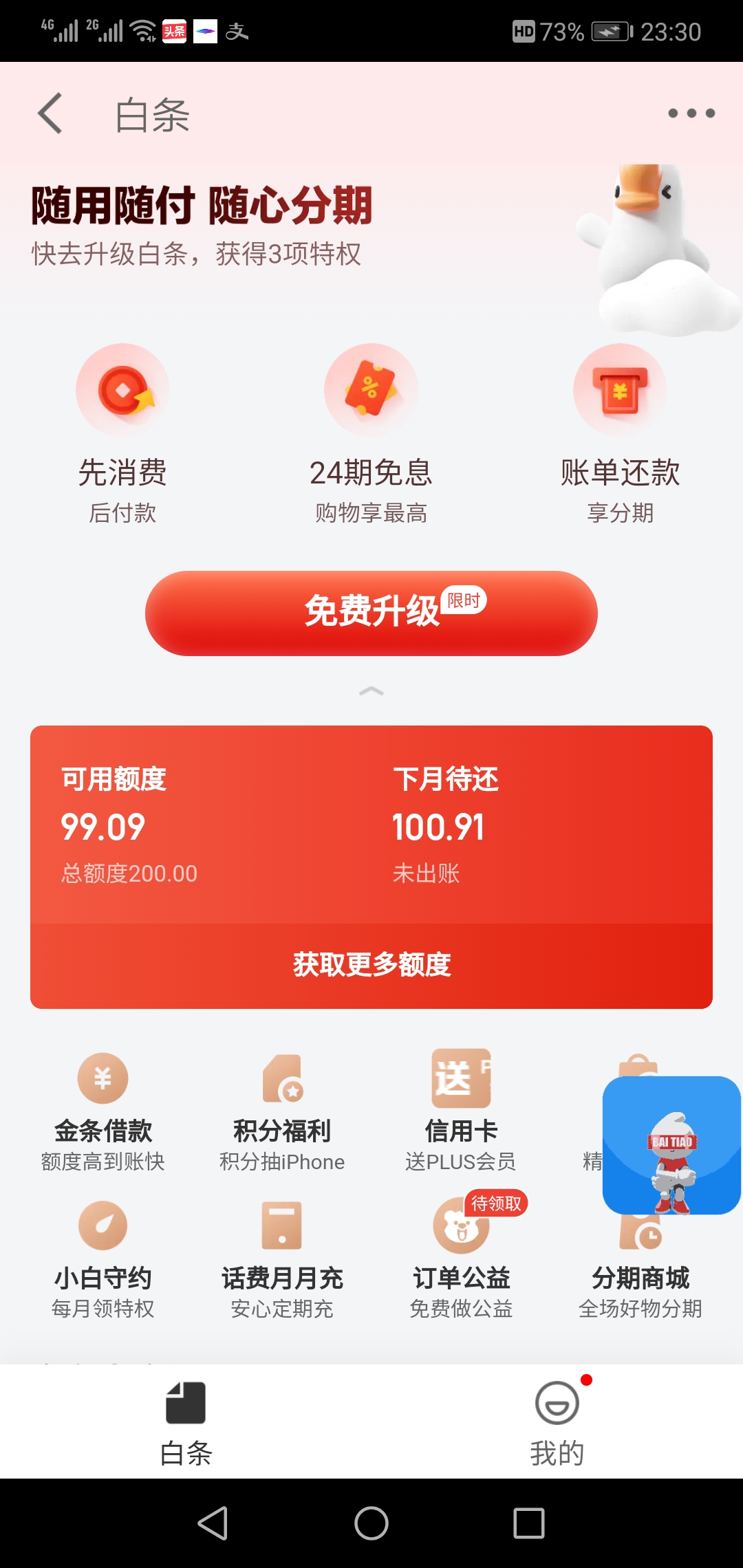Collapse the upgrade banner chevron

click(x=371, y=690)
